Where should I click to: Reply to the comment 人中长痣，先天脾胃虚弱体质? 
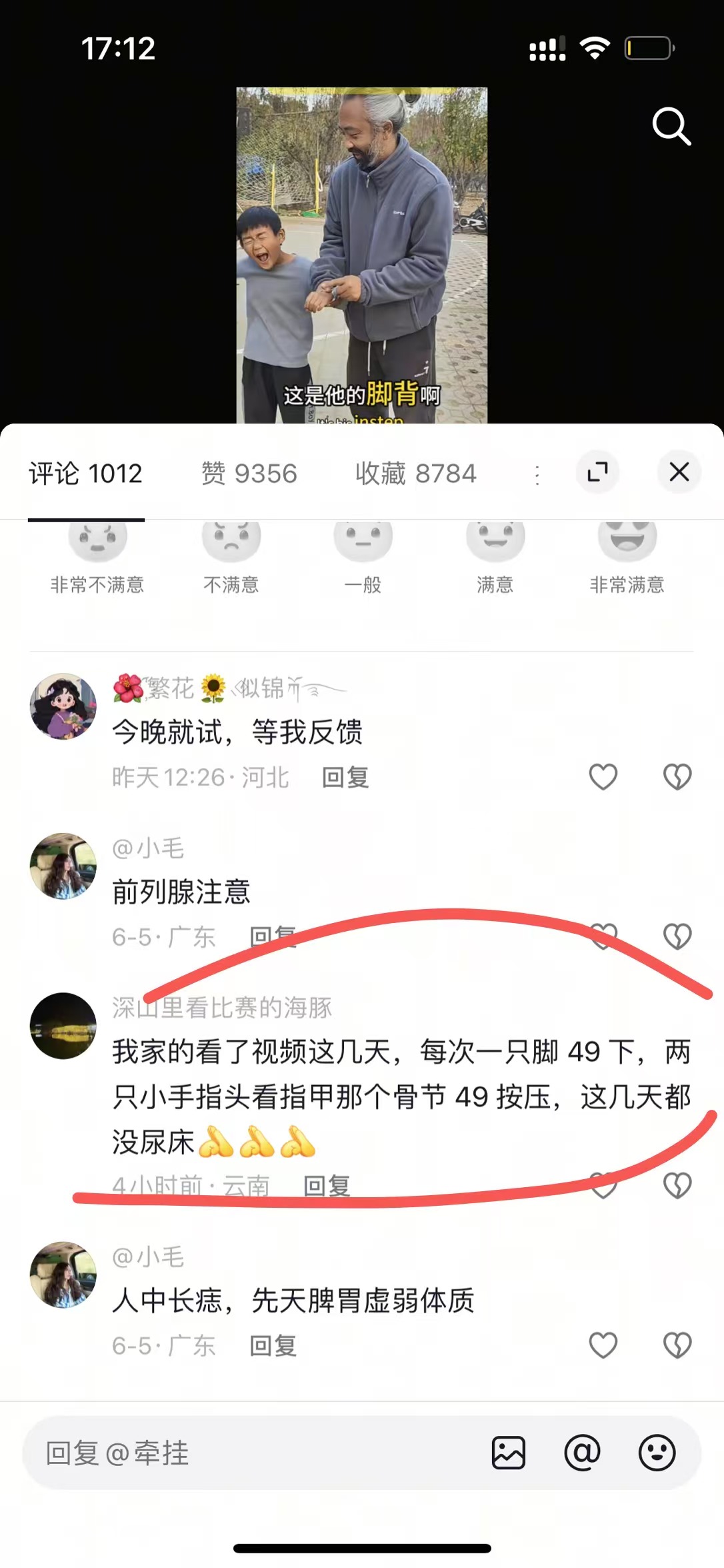pyautogui.click(x=273, y=1346)
